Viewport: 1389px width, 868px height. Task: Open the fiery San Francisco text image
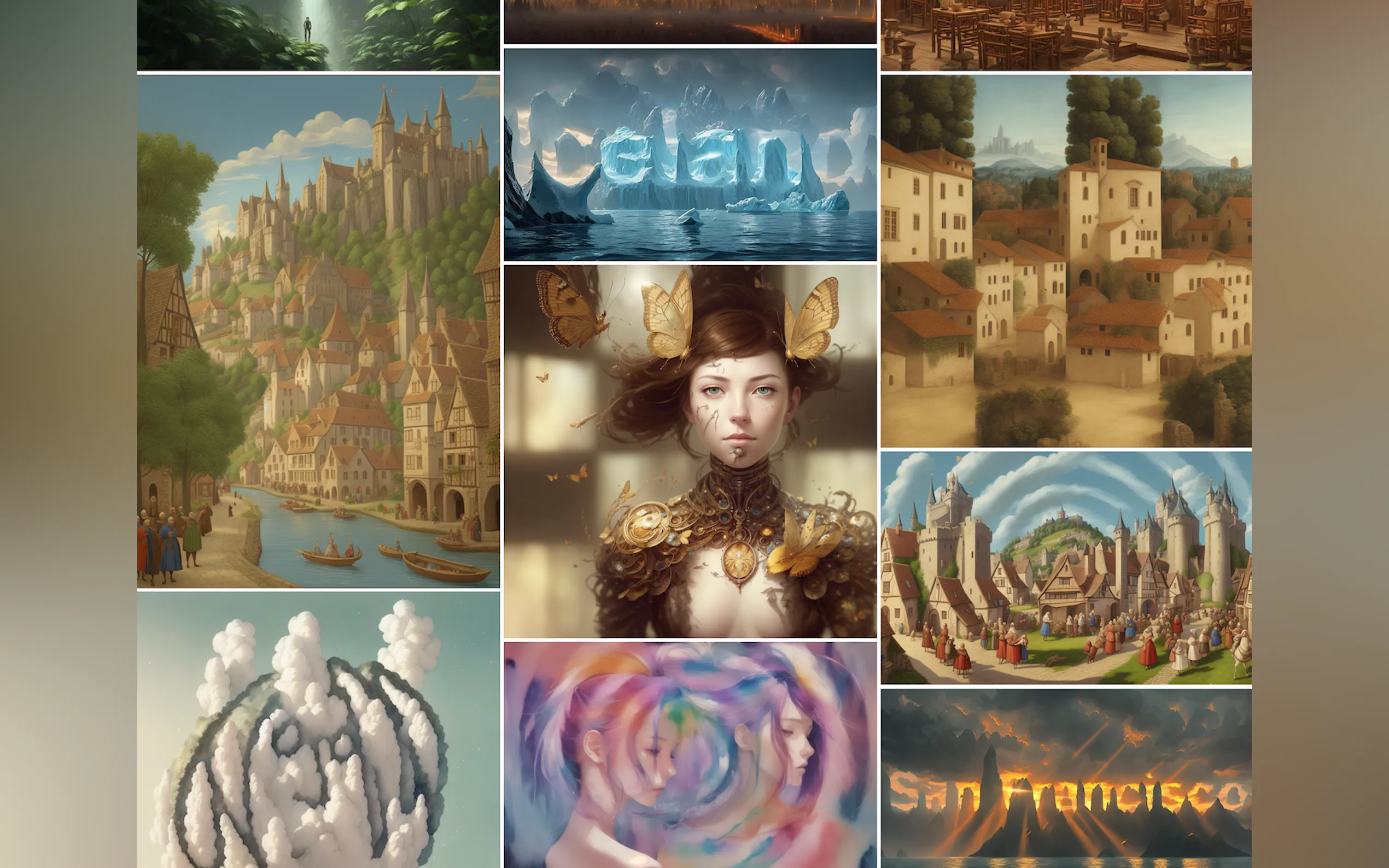pos(1066,778)
